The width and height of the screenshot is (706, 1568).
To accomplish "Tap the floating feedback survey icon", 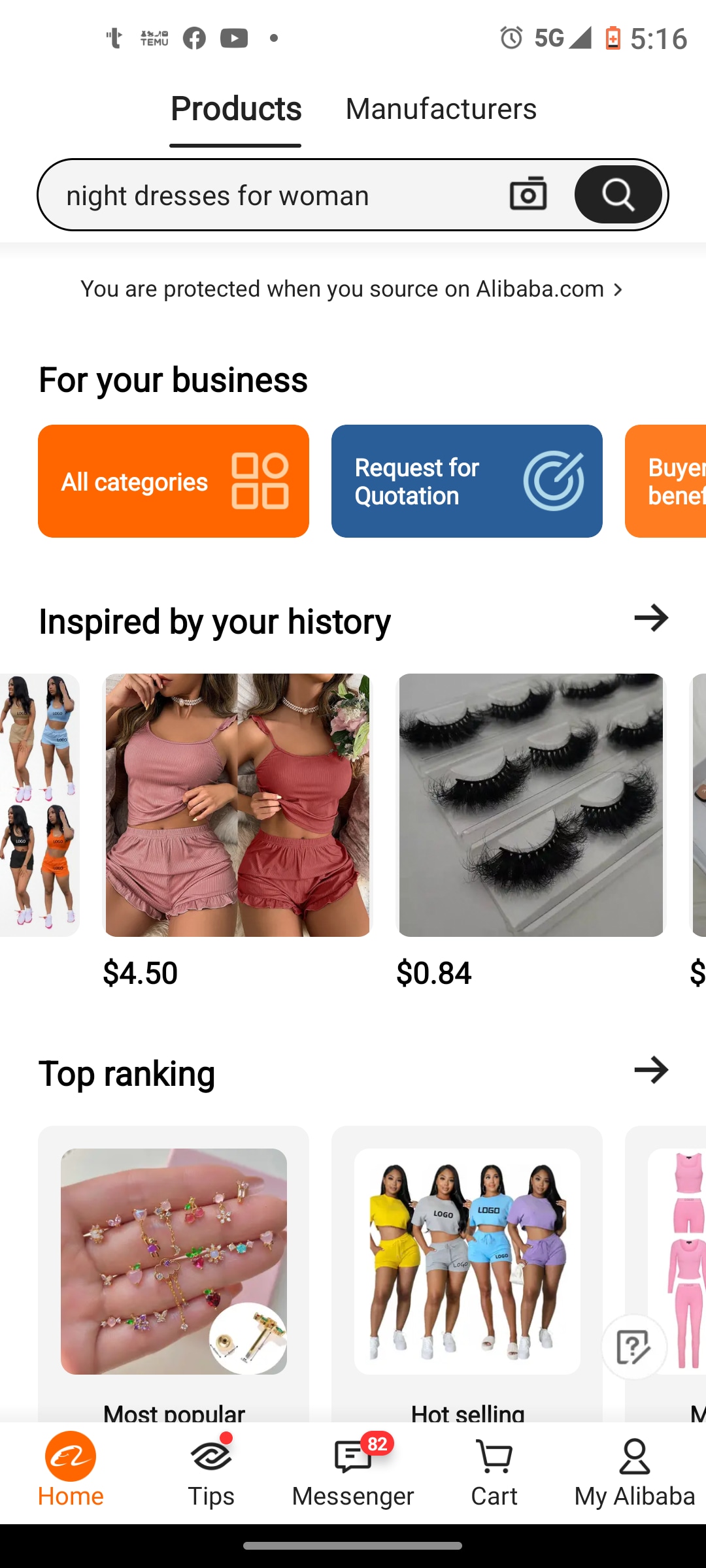I will coord(633,1347).
